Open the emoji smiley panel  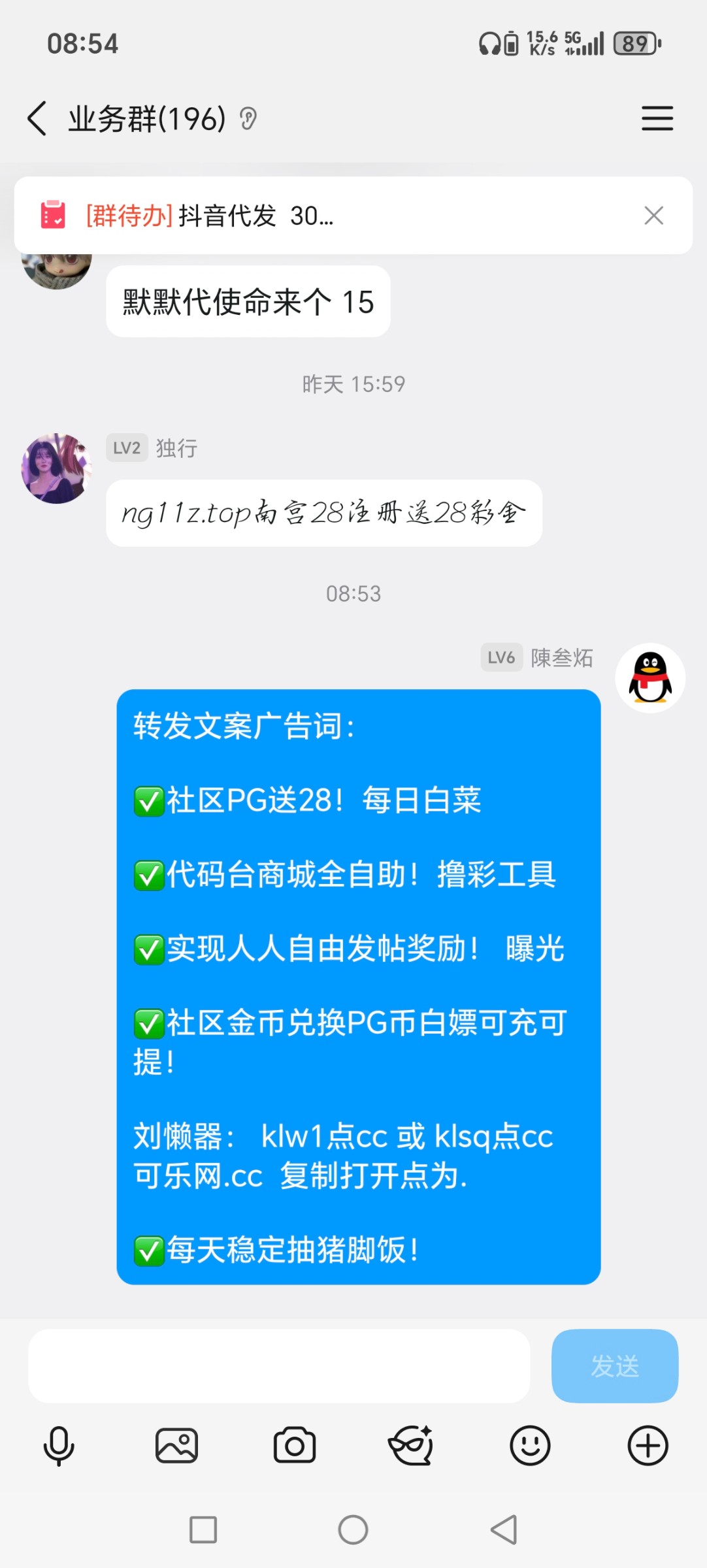531,1446
